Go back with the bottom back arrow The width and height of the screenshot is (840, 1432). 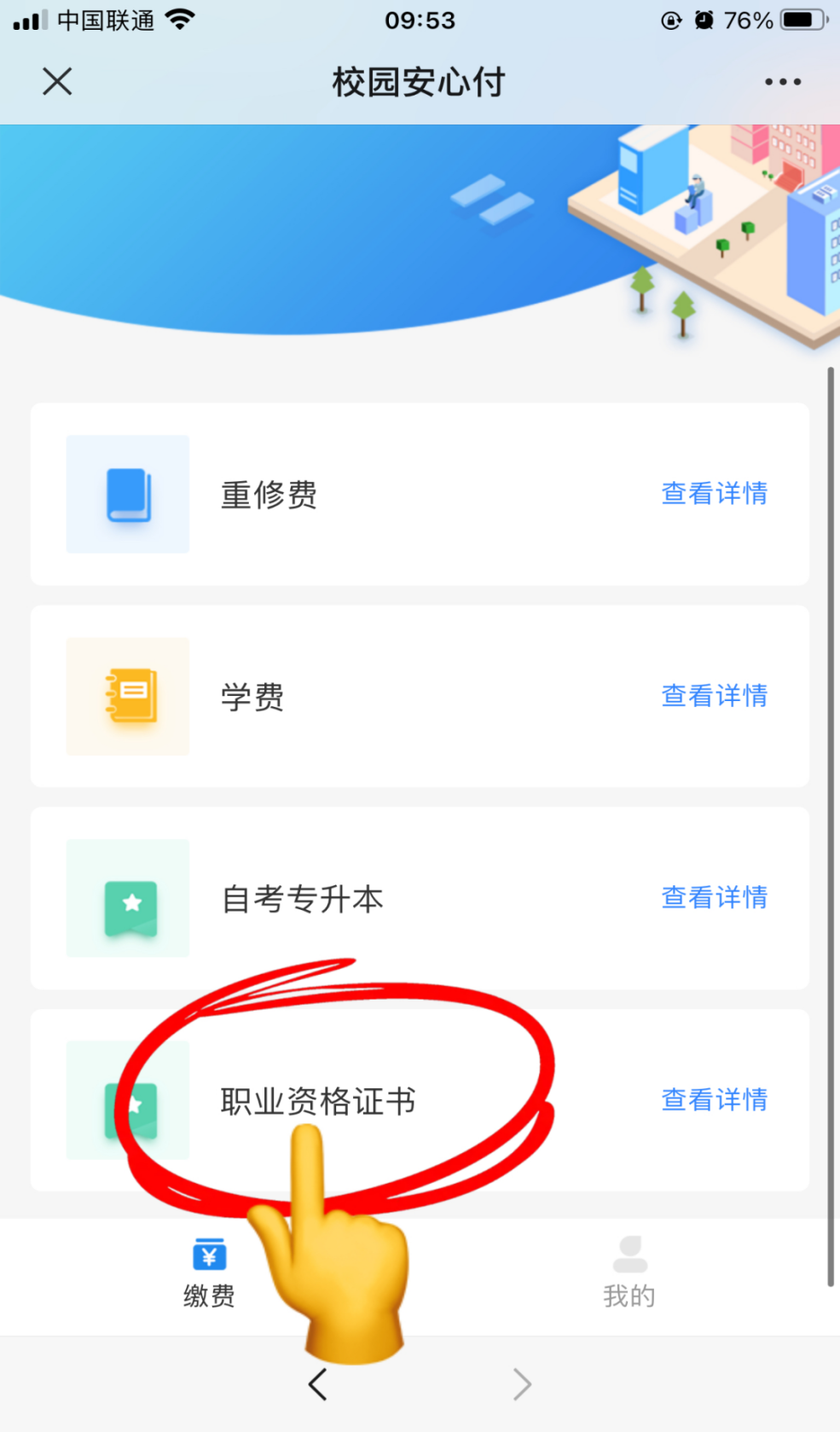318,1384
